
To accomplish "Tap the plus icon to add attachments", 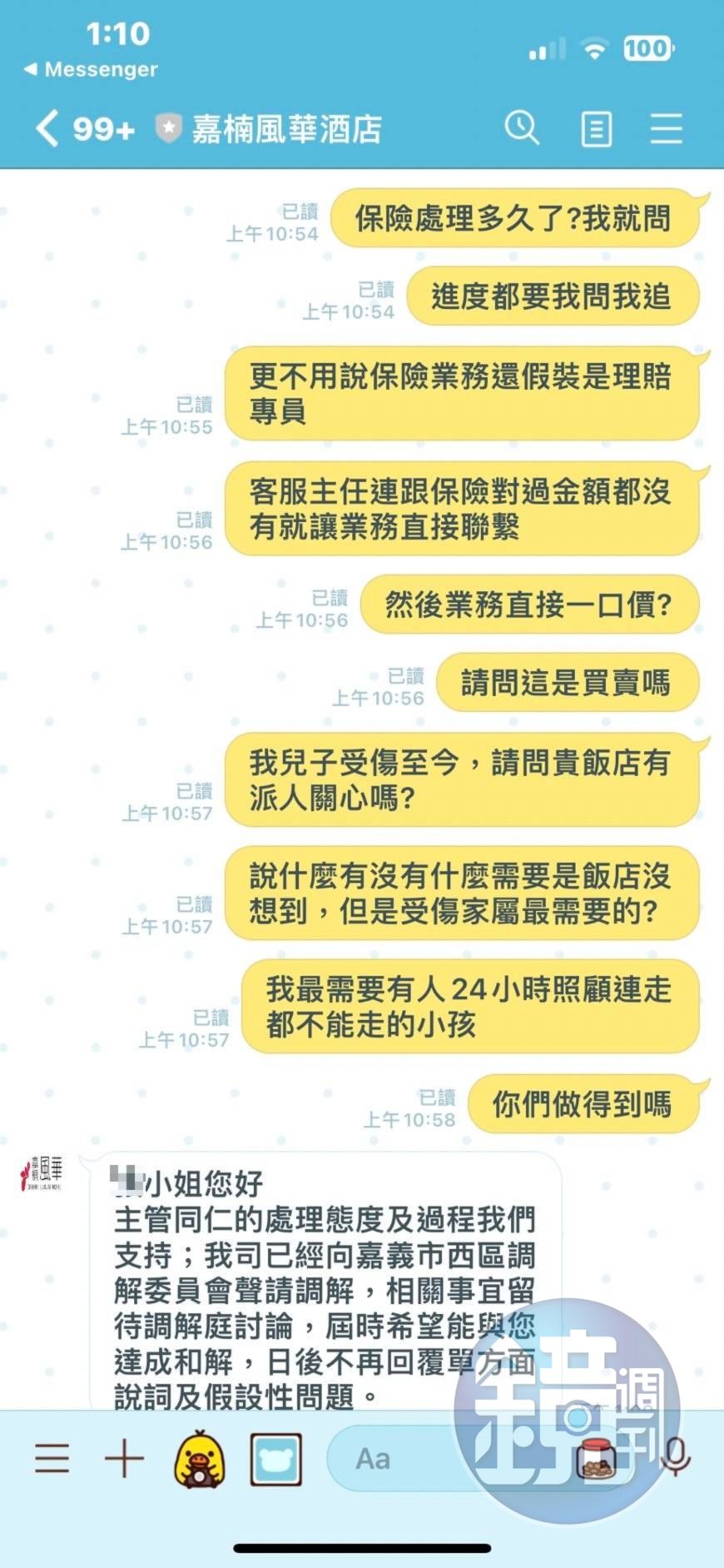I will point(125,1458).
